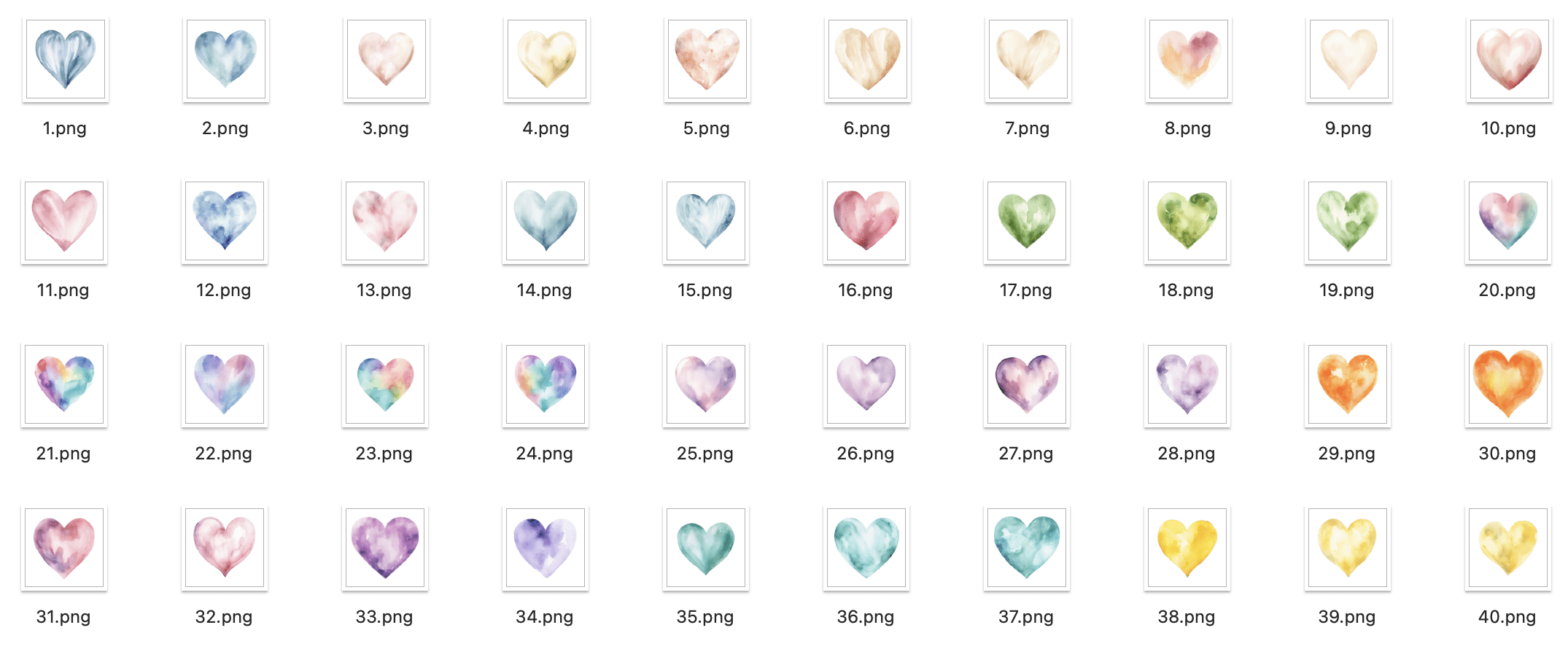Select the orange heart 30.png
The width and height of the screenshot is (1568, 668).
[x=1508, y=384]
